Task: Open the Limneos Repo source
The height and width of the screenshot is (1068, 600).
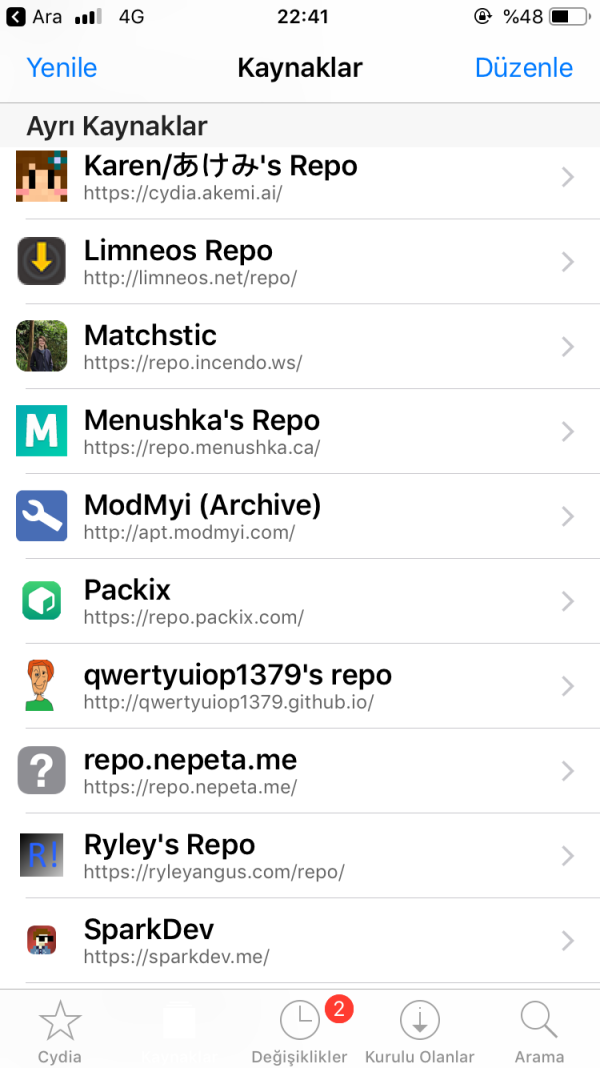Action: (300, 262)
